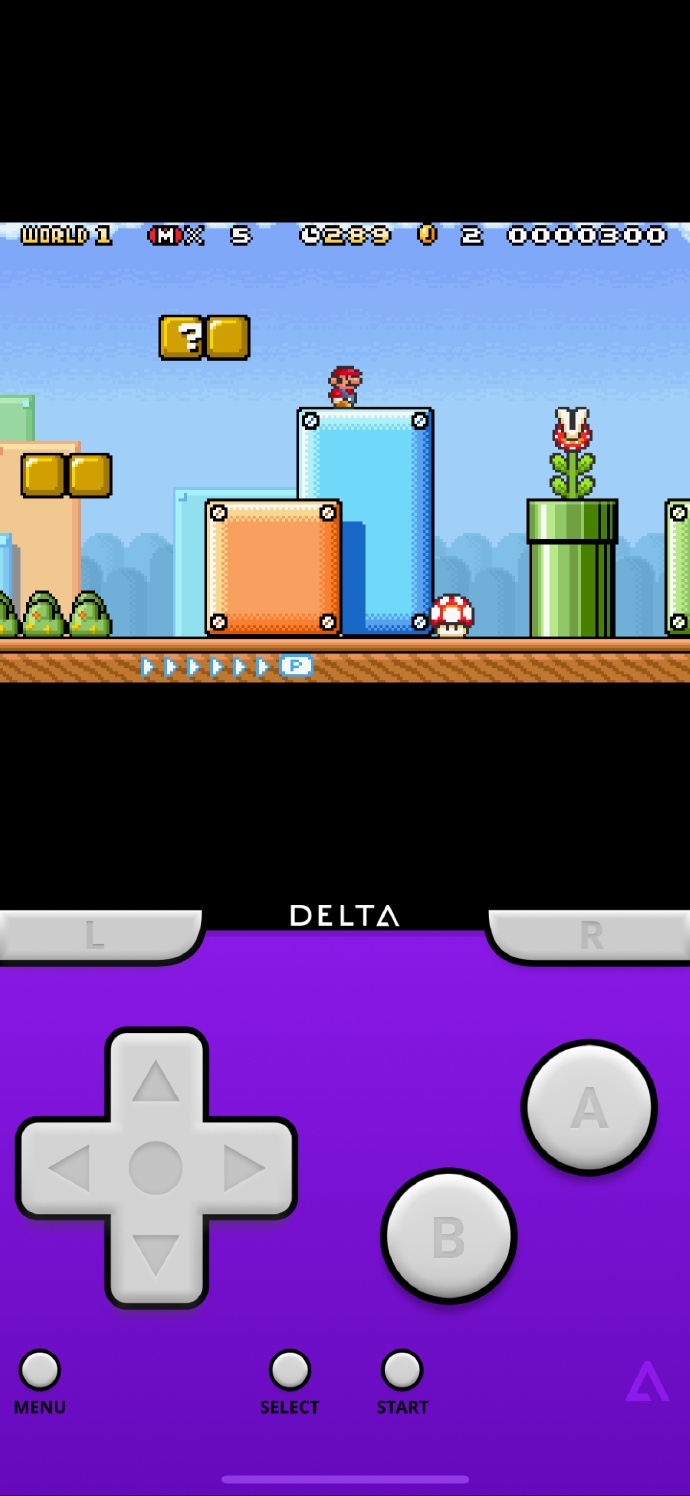Viewport: 690px width, 1496px height.
Task: Tap D-pad up arrow
Action: pos(156,1080)
